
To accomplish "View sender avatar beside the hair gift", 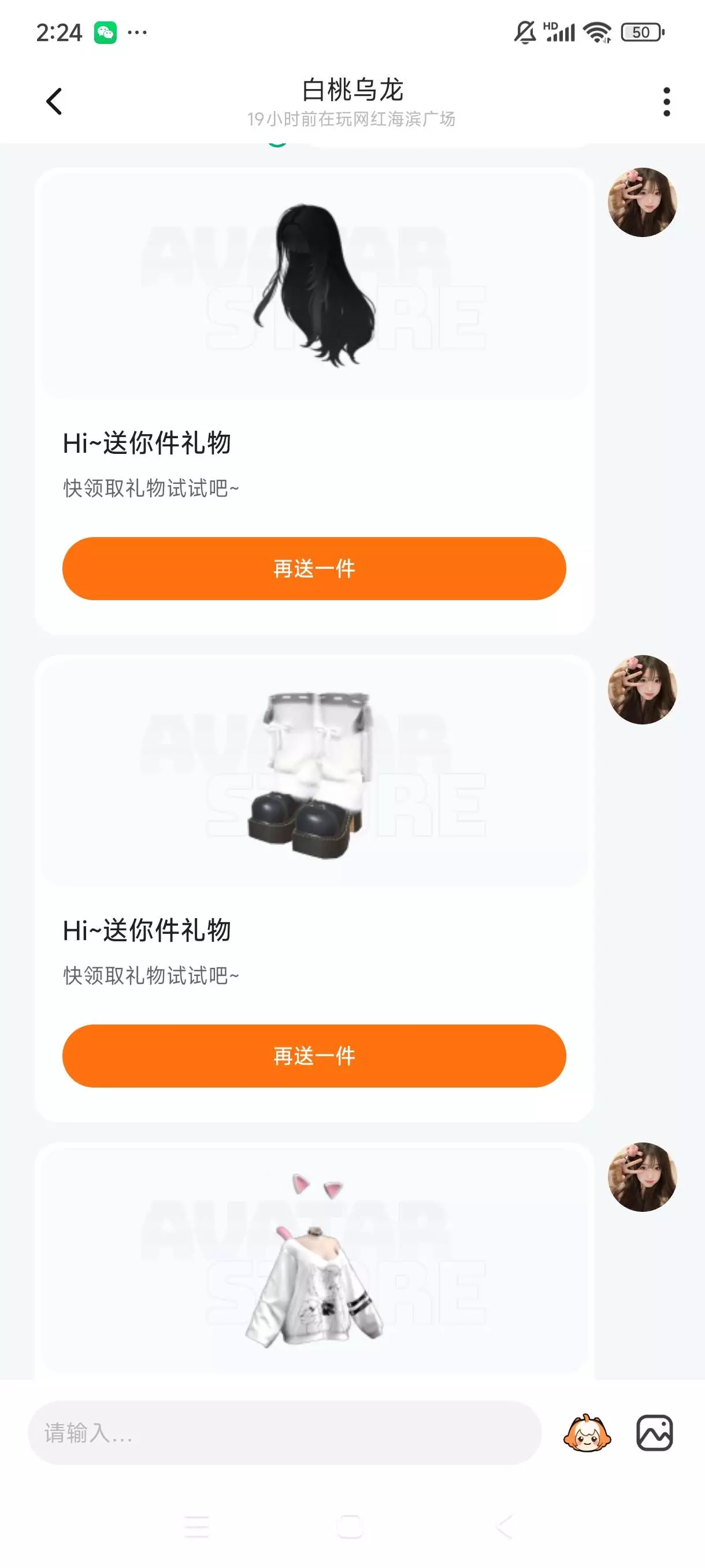I will [x=643, y=202].
